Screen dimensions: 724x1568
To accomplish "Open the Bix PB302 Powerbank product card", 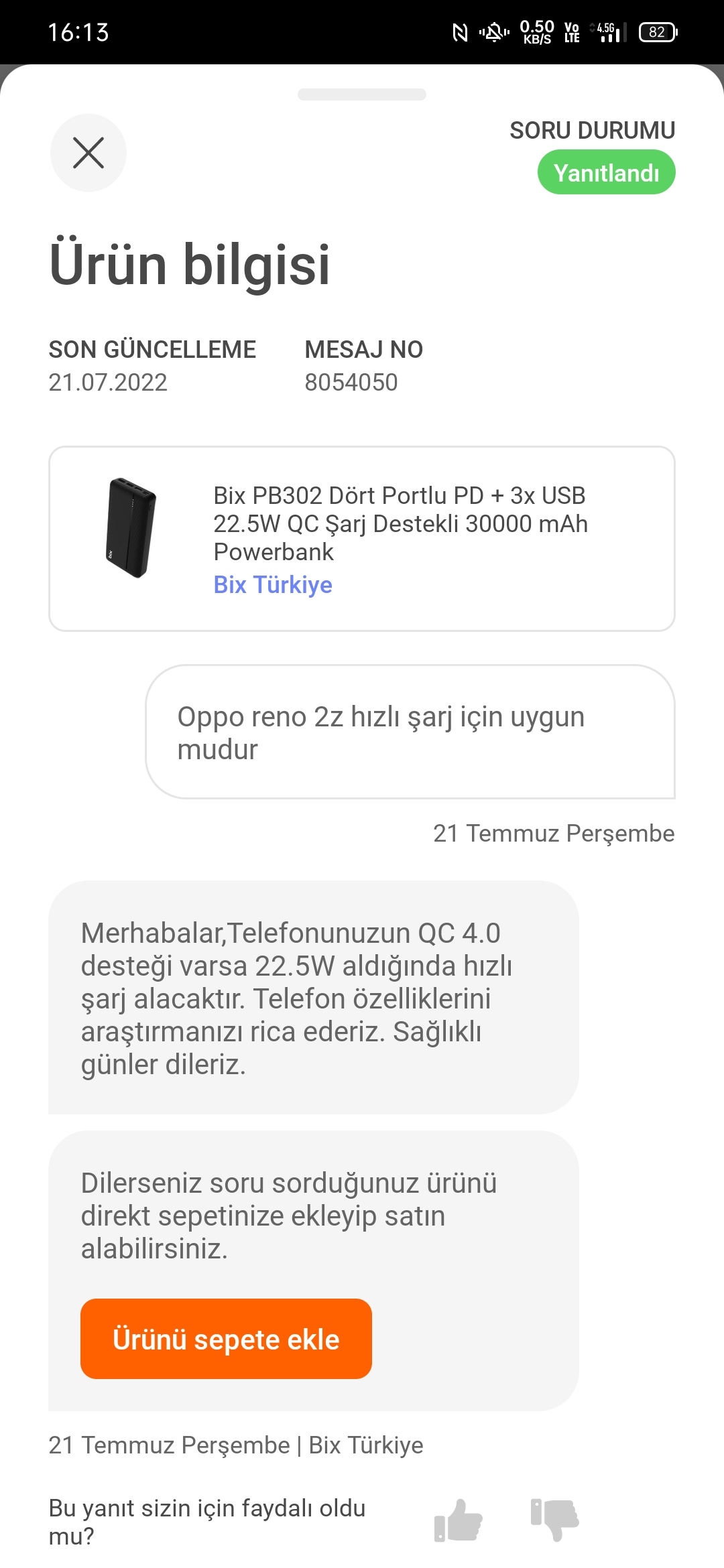I will (x=400, y=523).
